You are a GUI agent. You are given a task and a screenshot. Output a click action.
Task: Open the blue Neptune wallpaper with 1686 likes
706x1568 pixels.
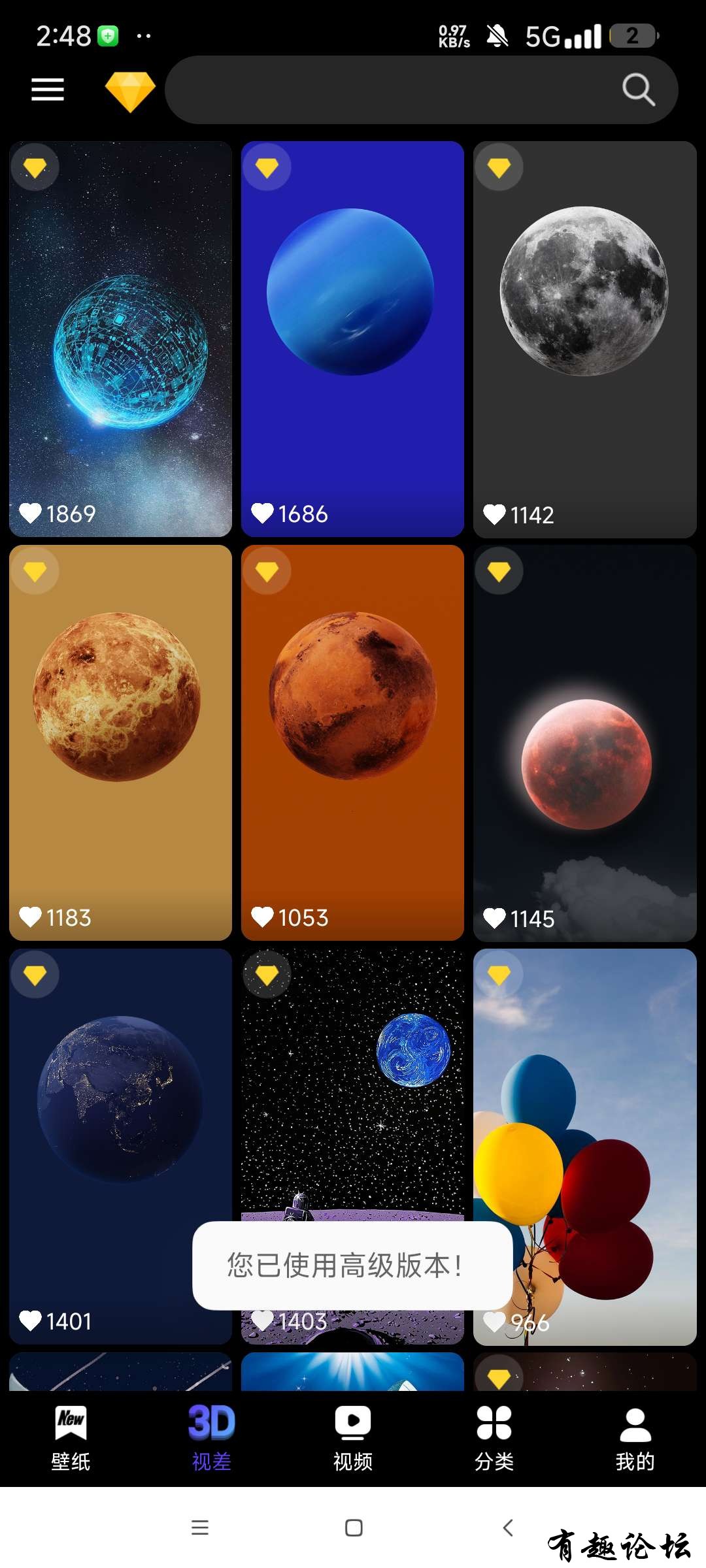point(352,340)
